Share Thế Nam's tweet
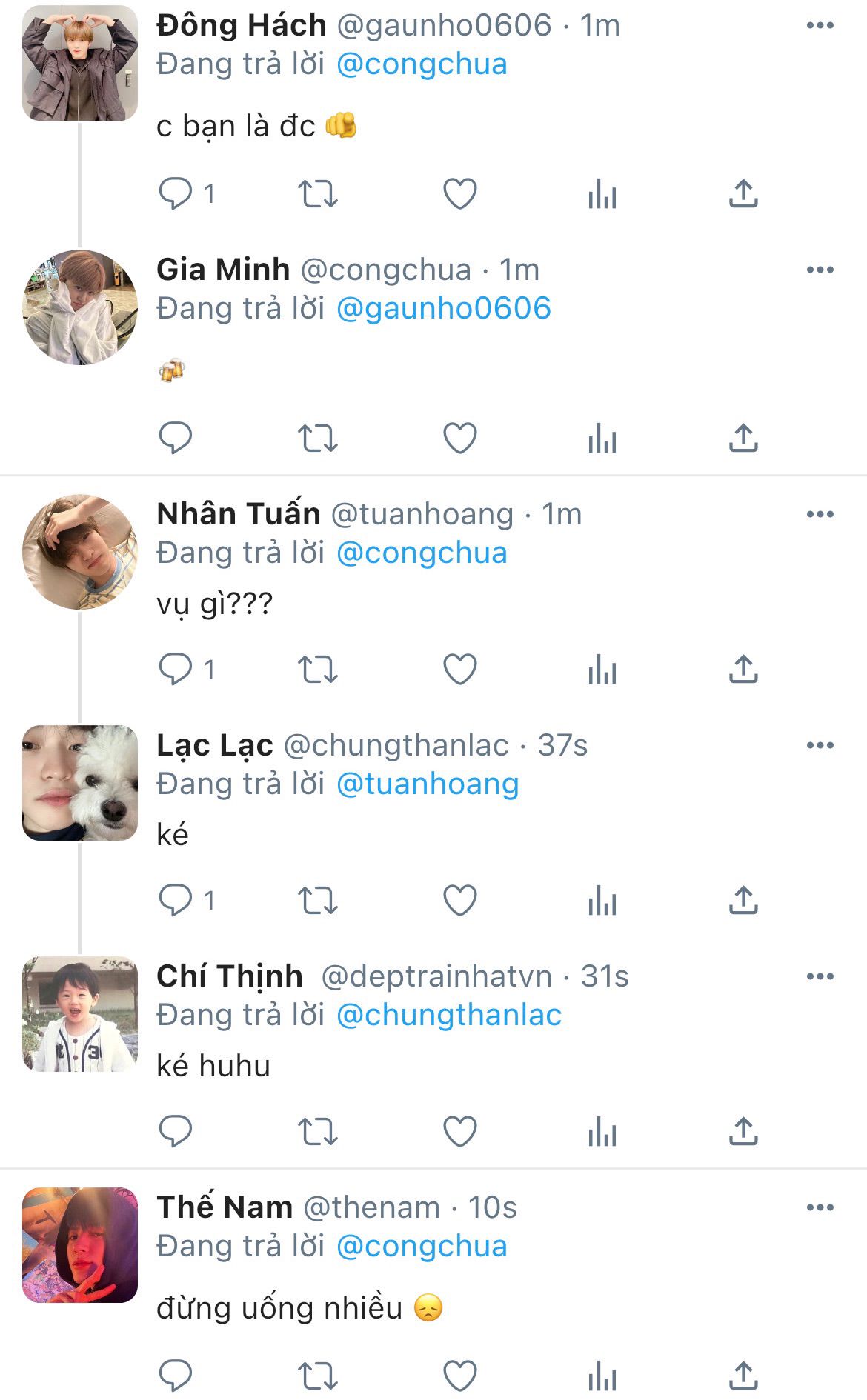The height and width of the screenshot is (1400, 867). tap(743, 1376)
